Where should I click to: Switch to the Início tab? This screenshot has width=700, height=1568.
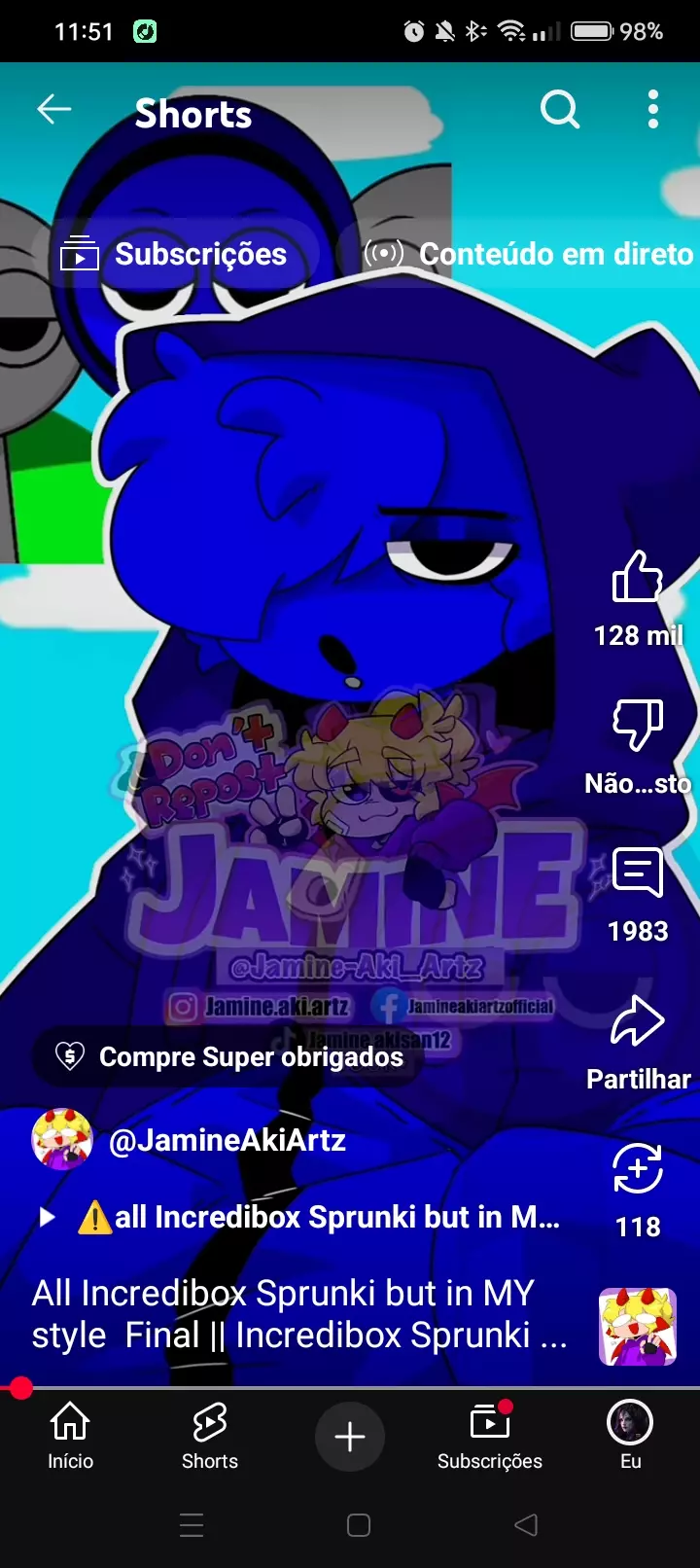70,1436
